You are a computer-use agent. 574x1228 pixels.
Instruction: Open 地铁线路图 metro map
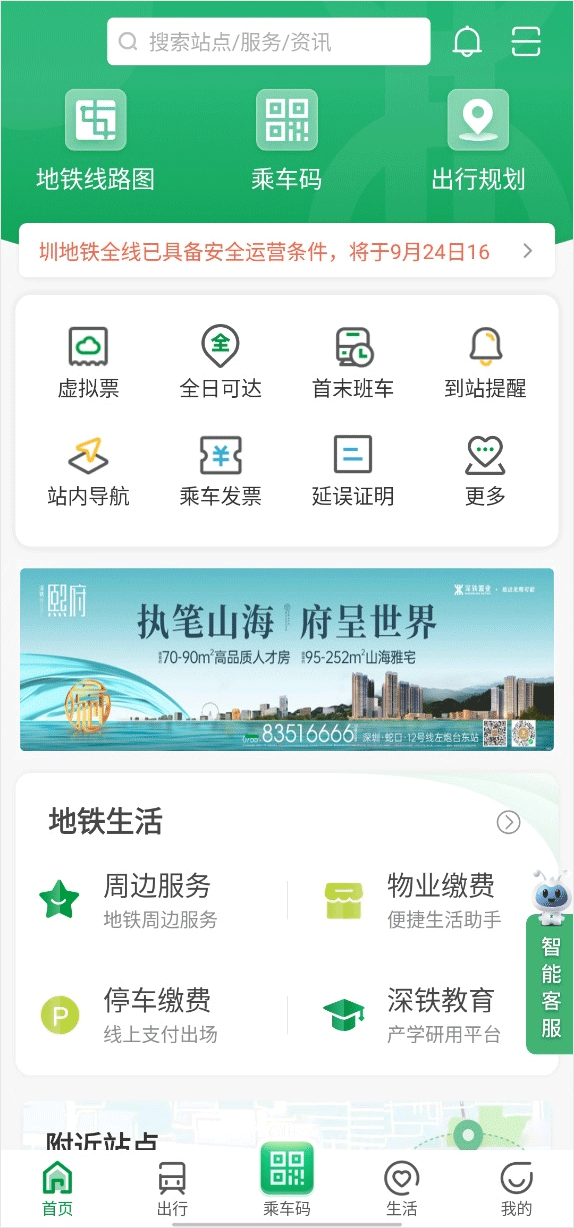coord(96,141)
